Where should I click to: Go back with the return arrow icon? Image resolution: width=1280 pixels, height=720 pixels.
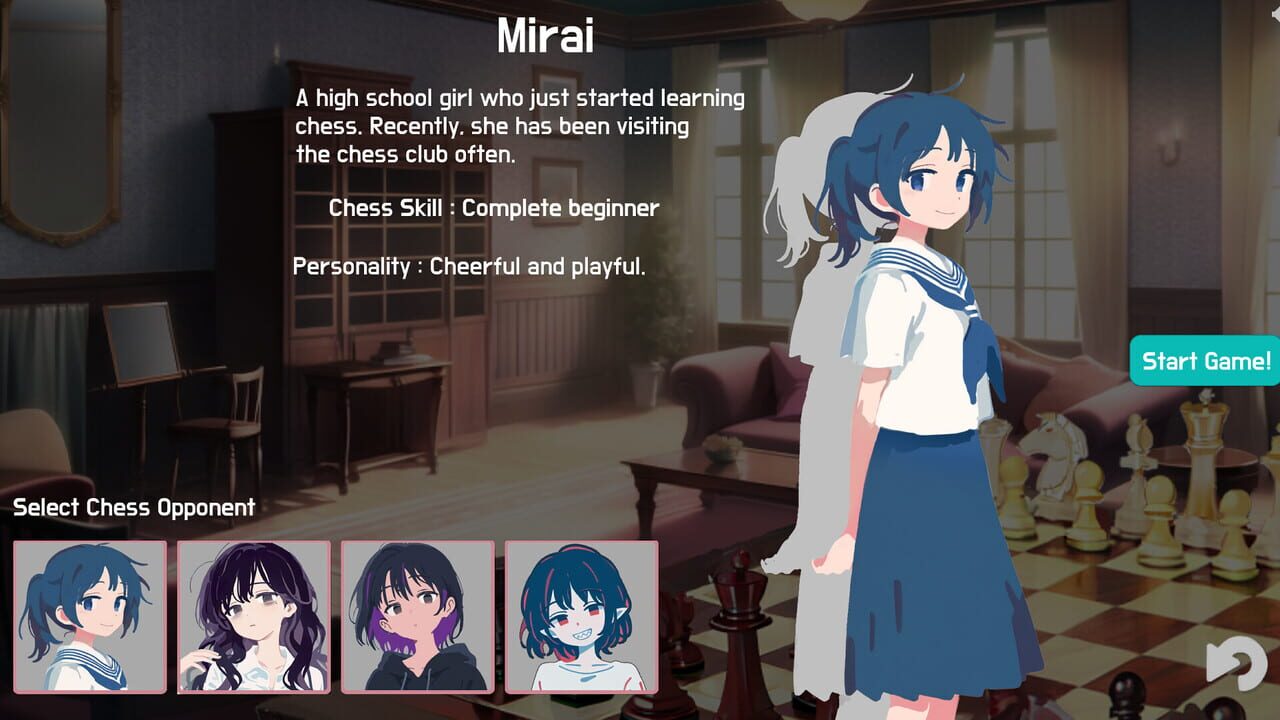[1234, 663]
